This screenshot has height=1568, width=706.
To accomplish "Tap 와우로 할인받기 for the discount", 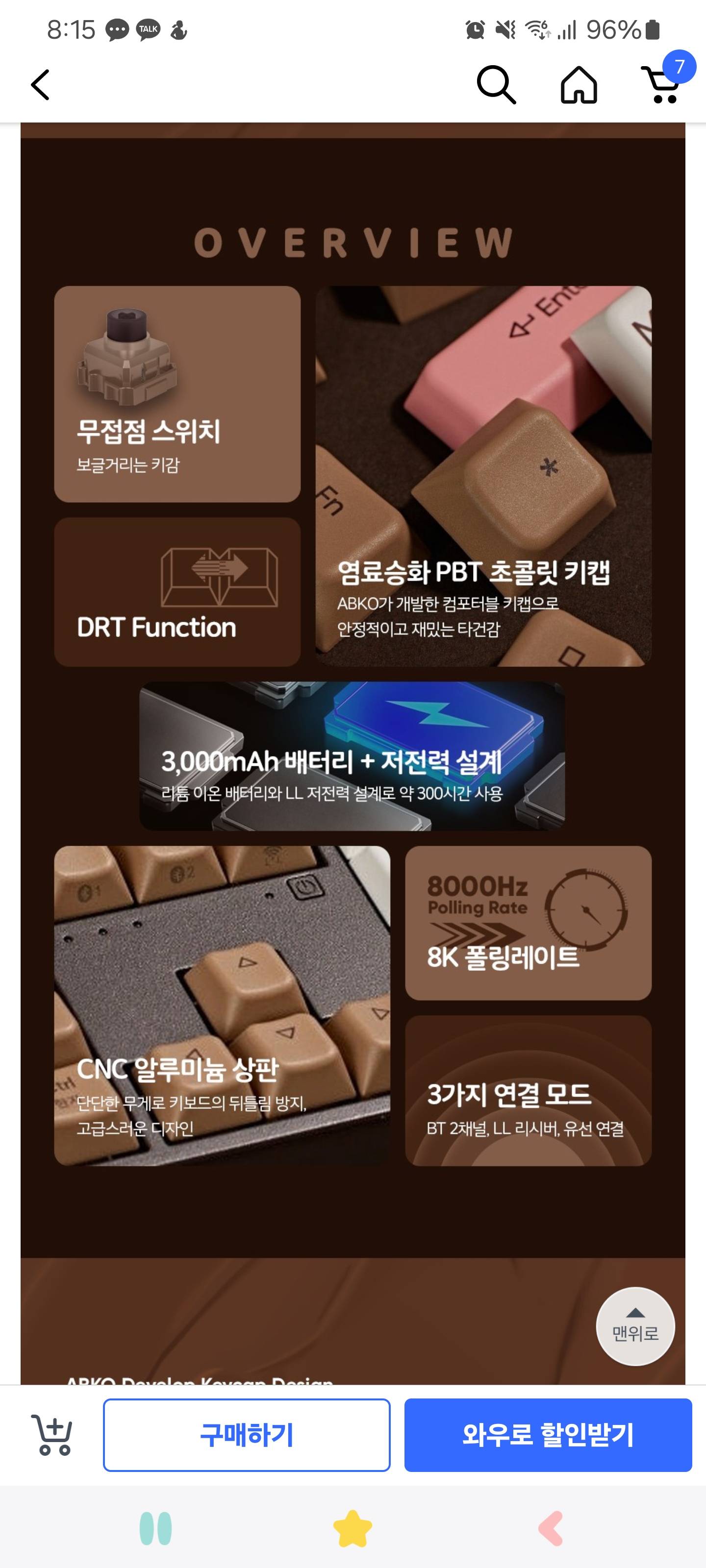I will [548, 1435].
